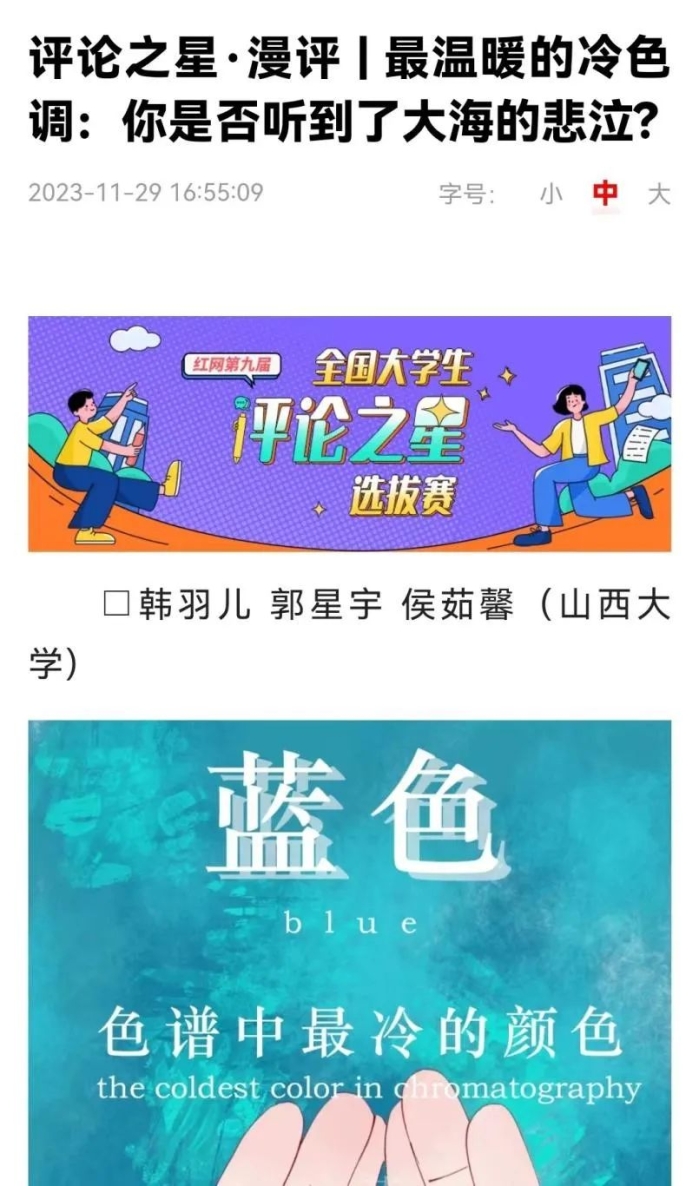
Task: Open the 蓝色 blue article image
Action: pyautogui.click(x=349, y=950)
